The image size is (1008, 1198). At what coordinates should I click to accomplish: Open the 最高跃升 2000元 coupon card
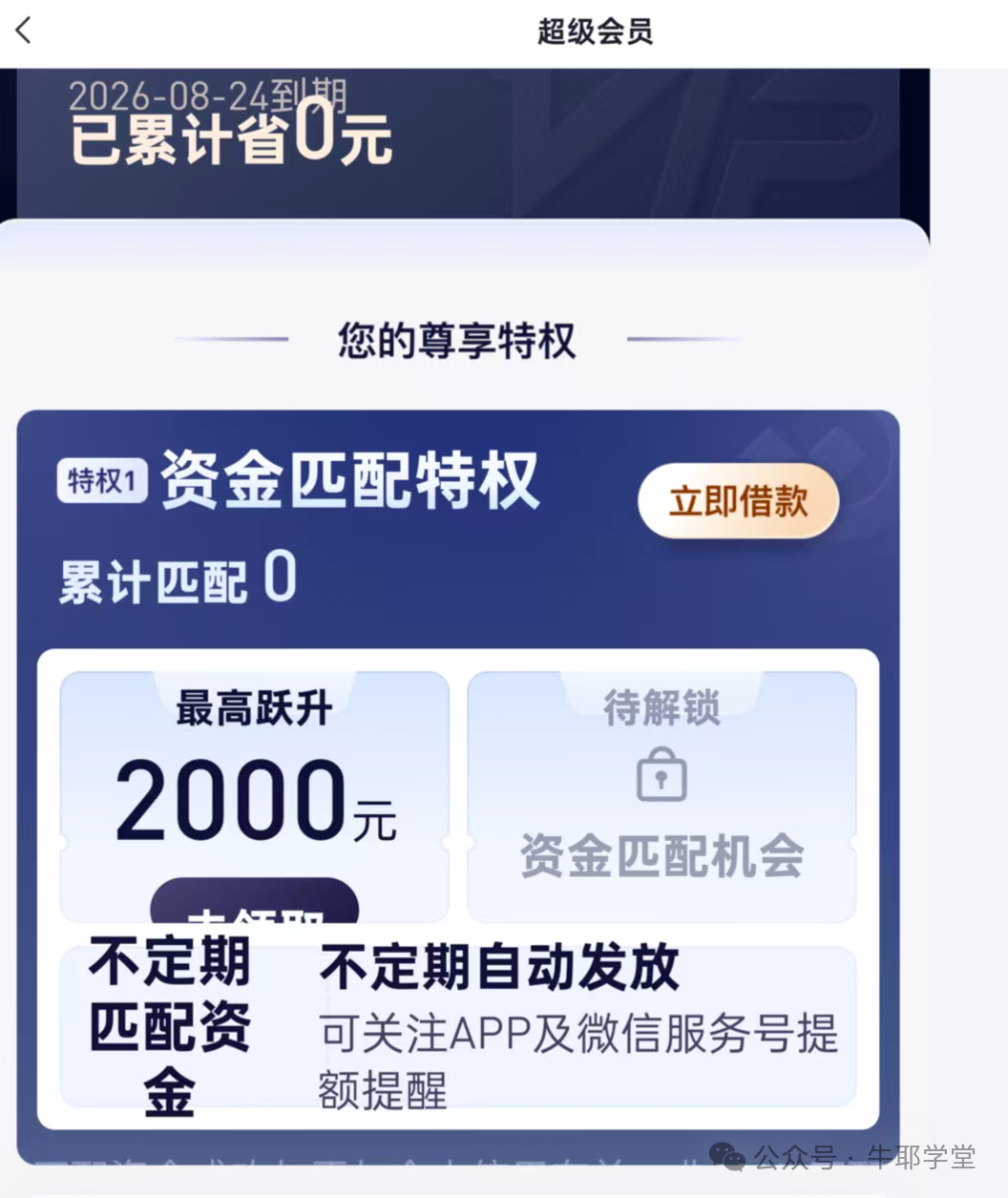254,796
